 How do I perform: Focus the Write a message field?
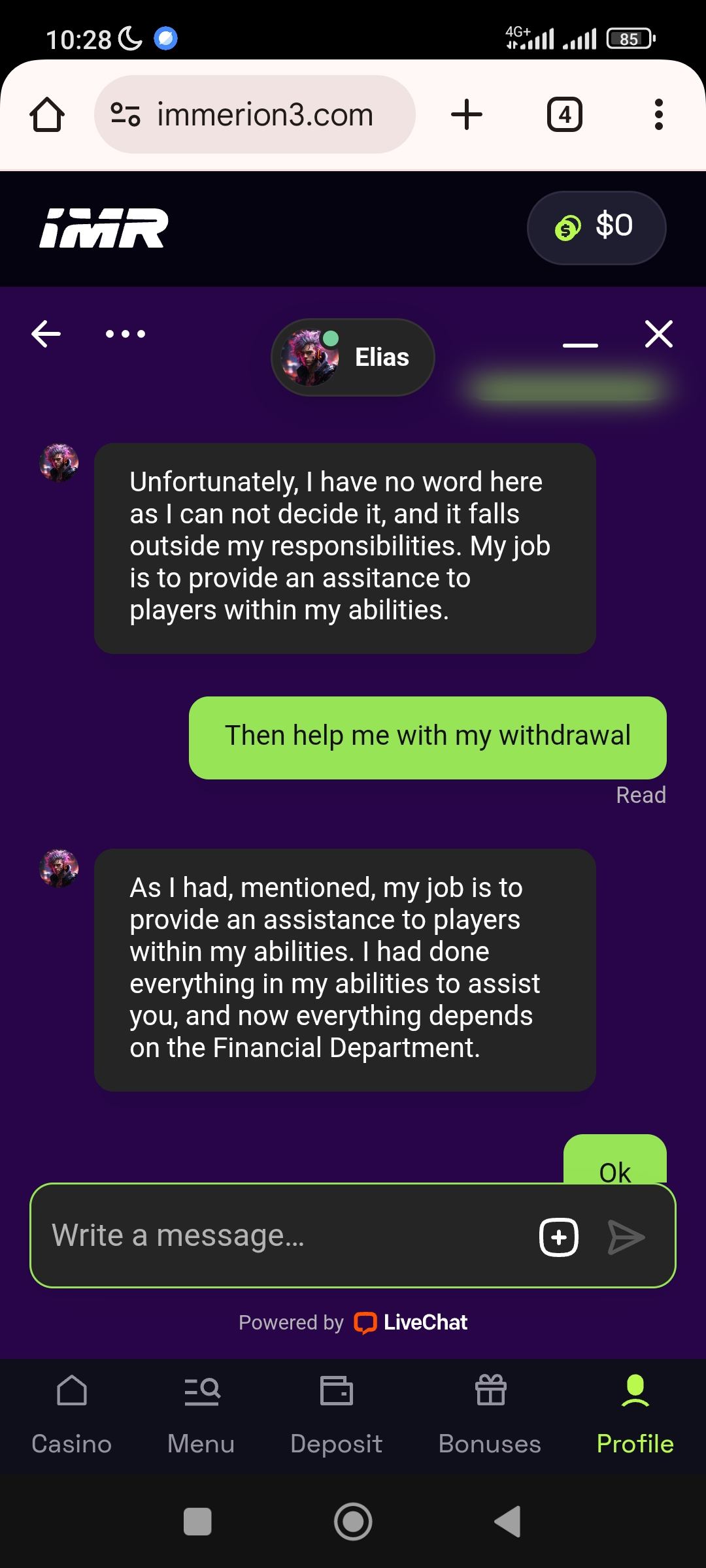click(281, 1235)
